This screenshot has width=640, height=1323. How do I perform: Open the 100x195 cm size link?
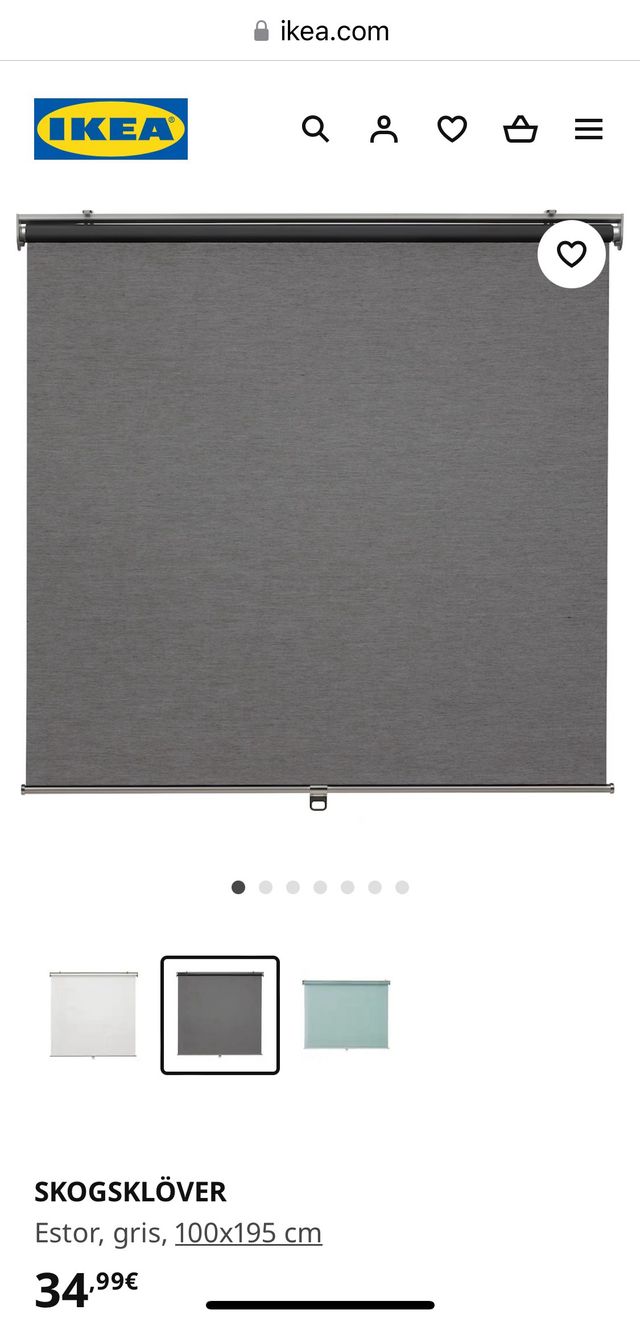coord(248,1233)
